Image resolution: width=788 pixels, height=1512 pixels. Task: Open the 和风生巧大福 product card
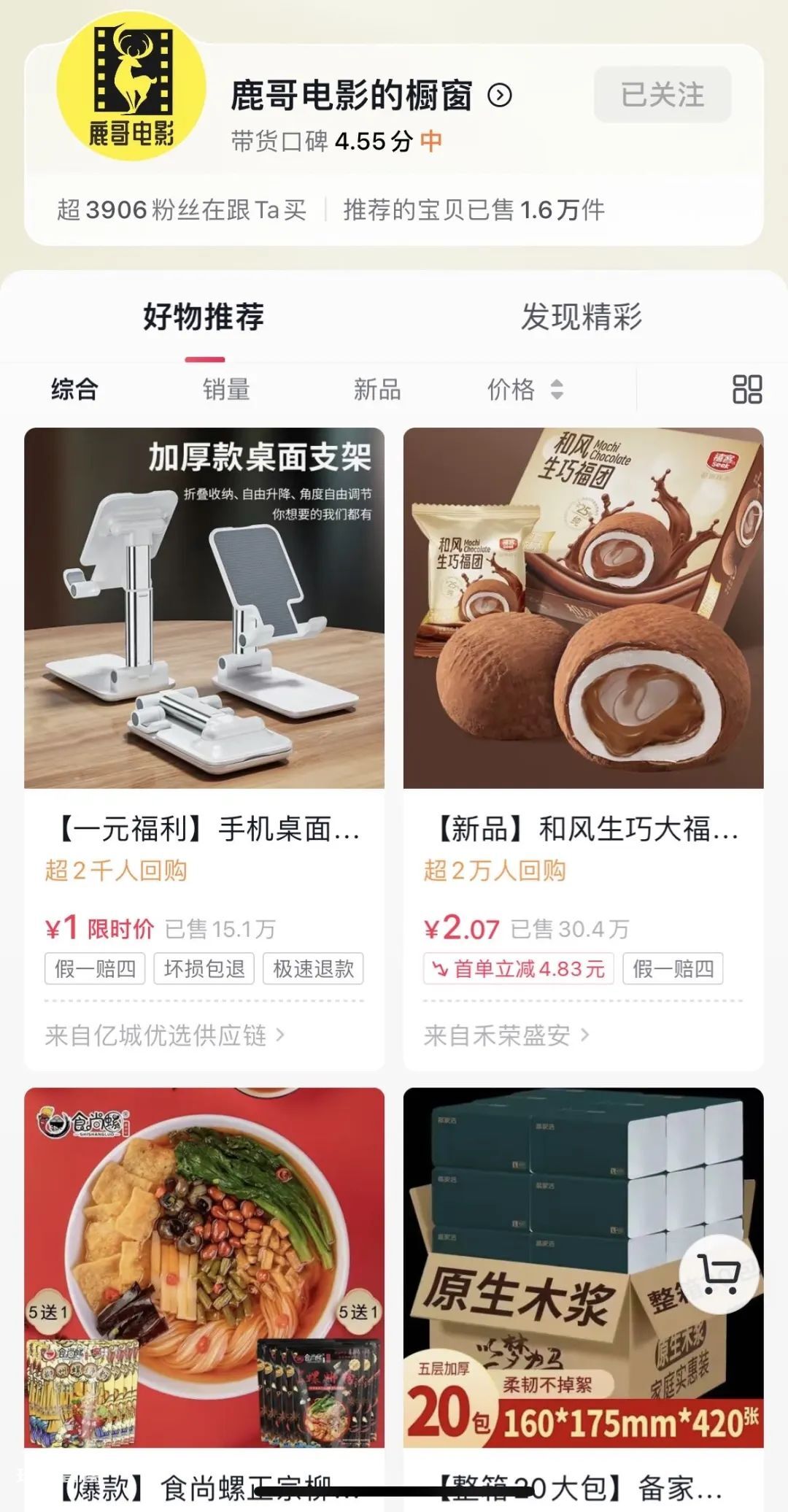point(584,749)
